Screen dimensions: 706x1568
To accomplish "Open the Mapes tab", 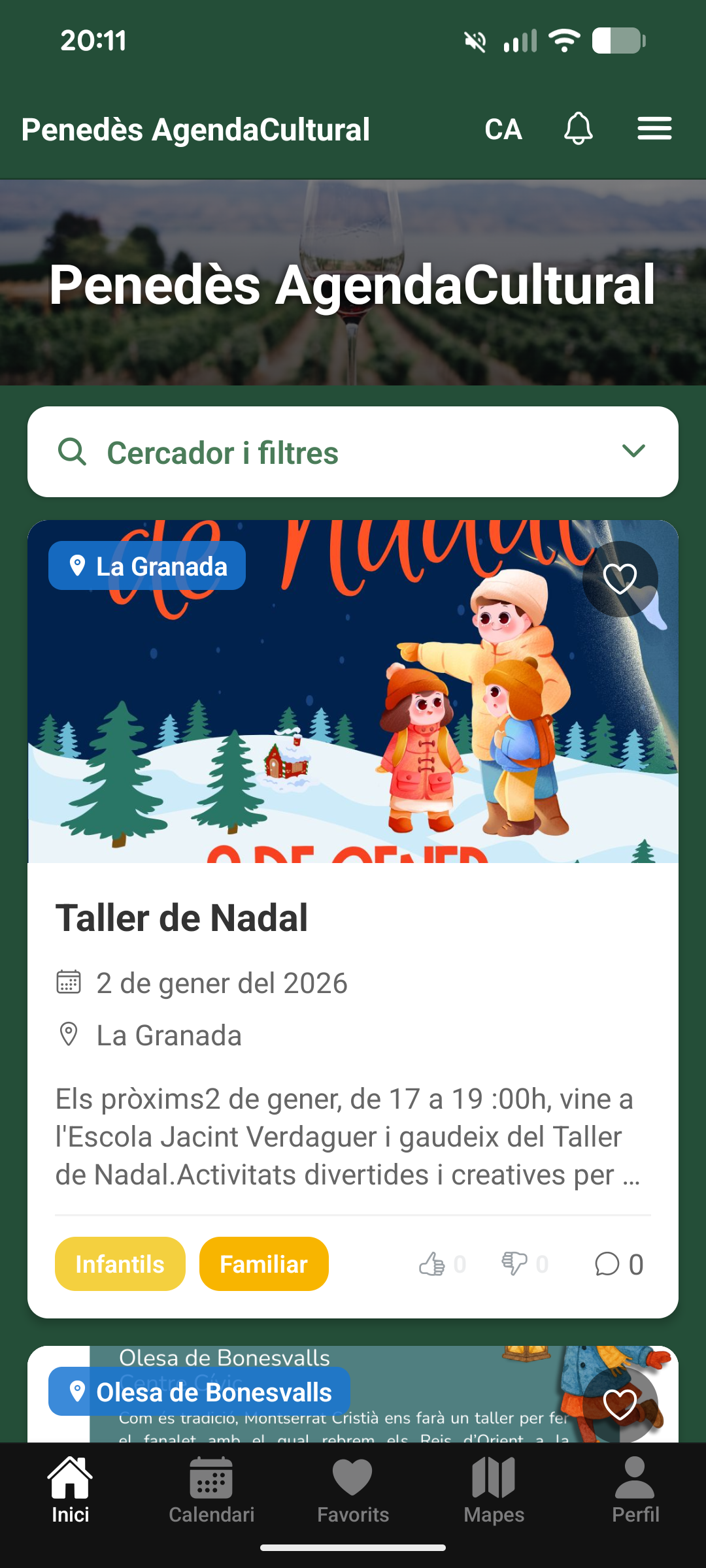I will [x=494, y=1490].
